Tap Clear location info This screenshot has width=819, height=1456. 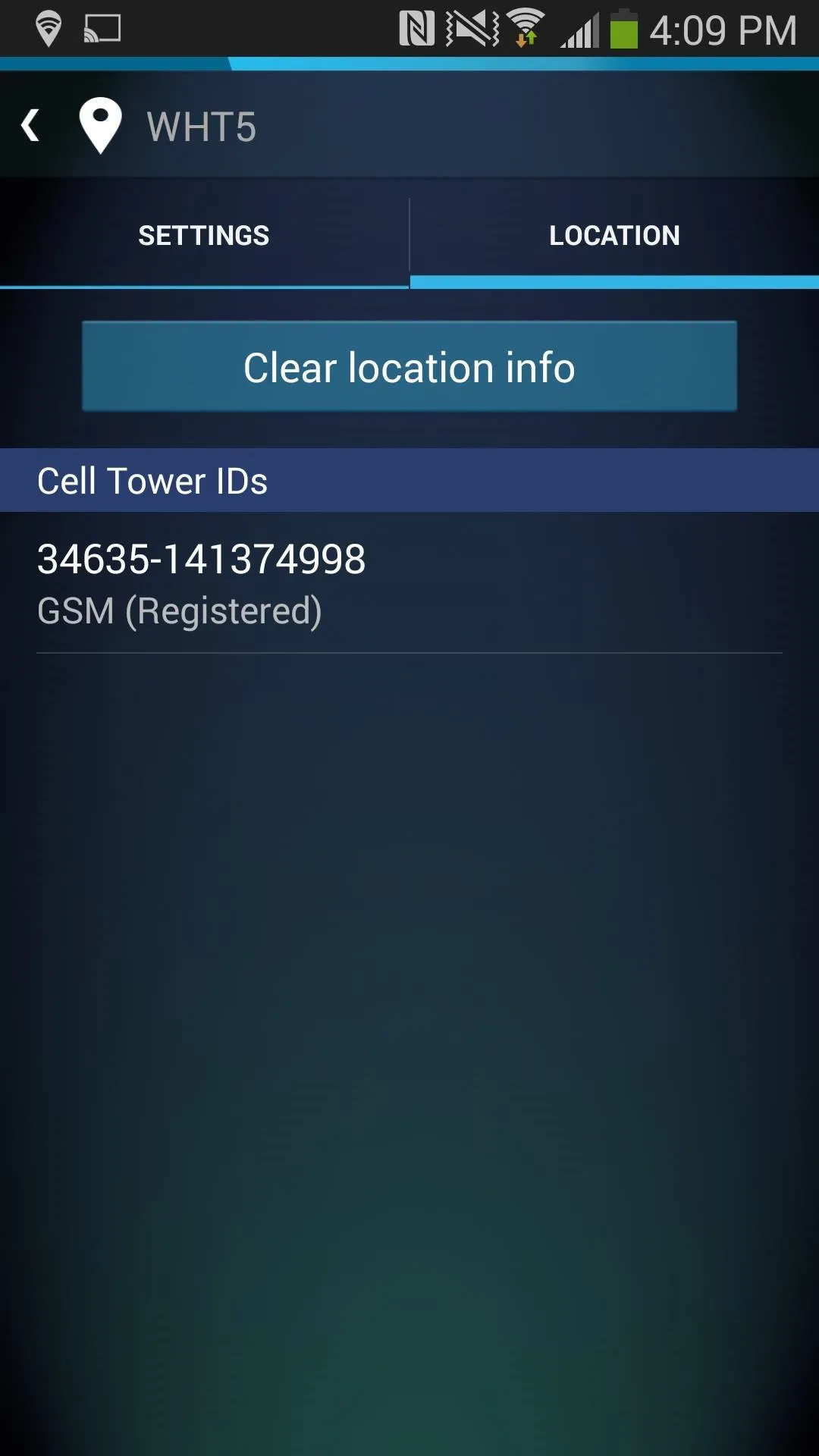[x=409, y=367]
